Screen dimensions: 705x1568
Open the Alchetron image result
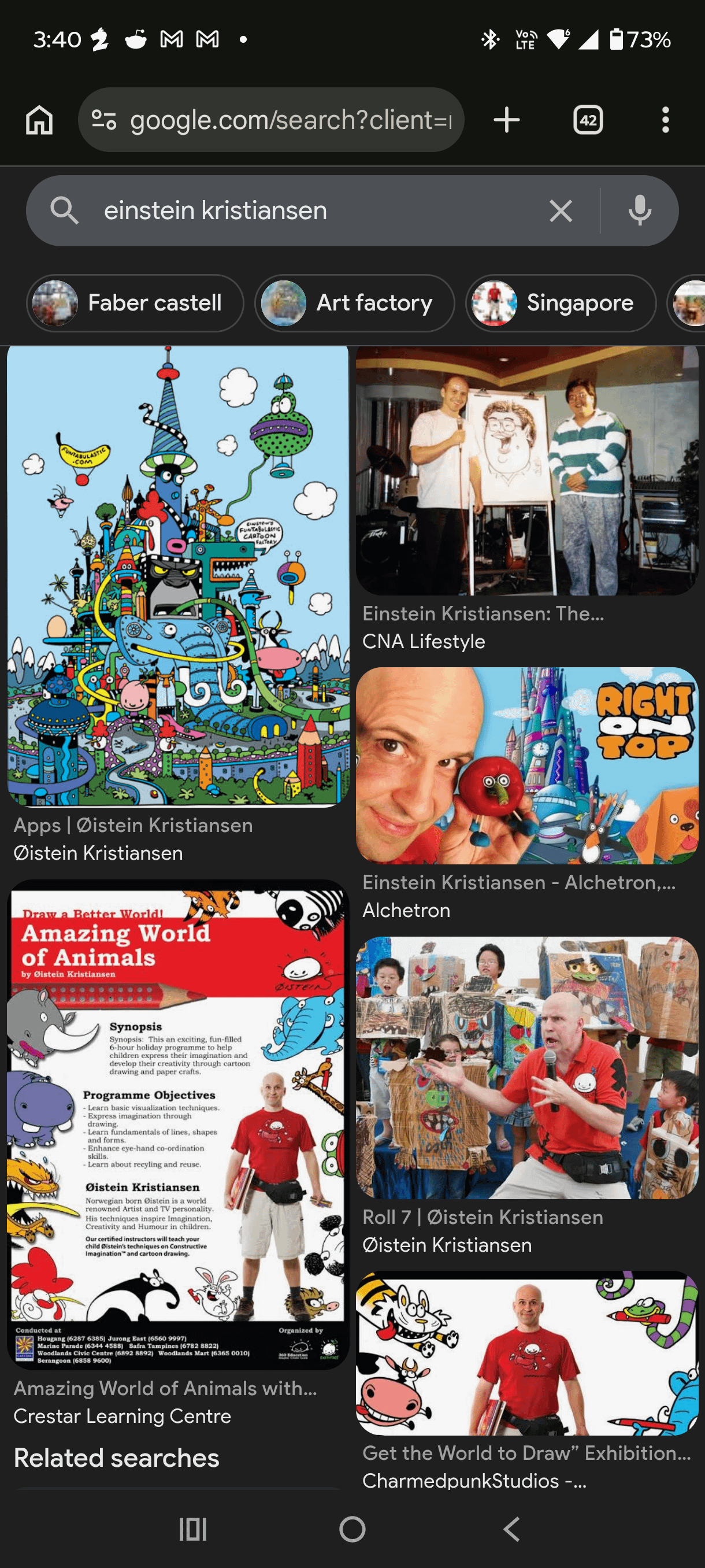click(x=527, y=765)
